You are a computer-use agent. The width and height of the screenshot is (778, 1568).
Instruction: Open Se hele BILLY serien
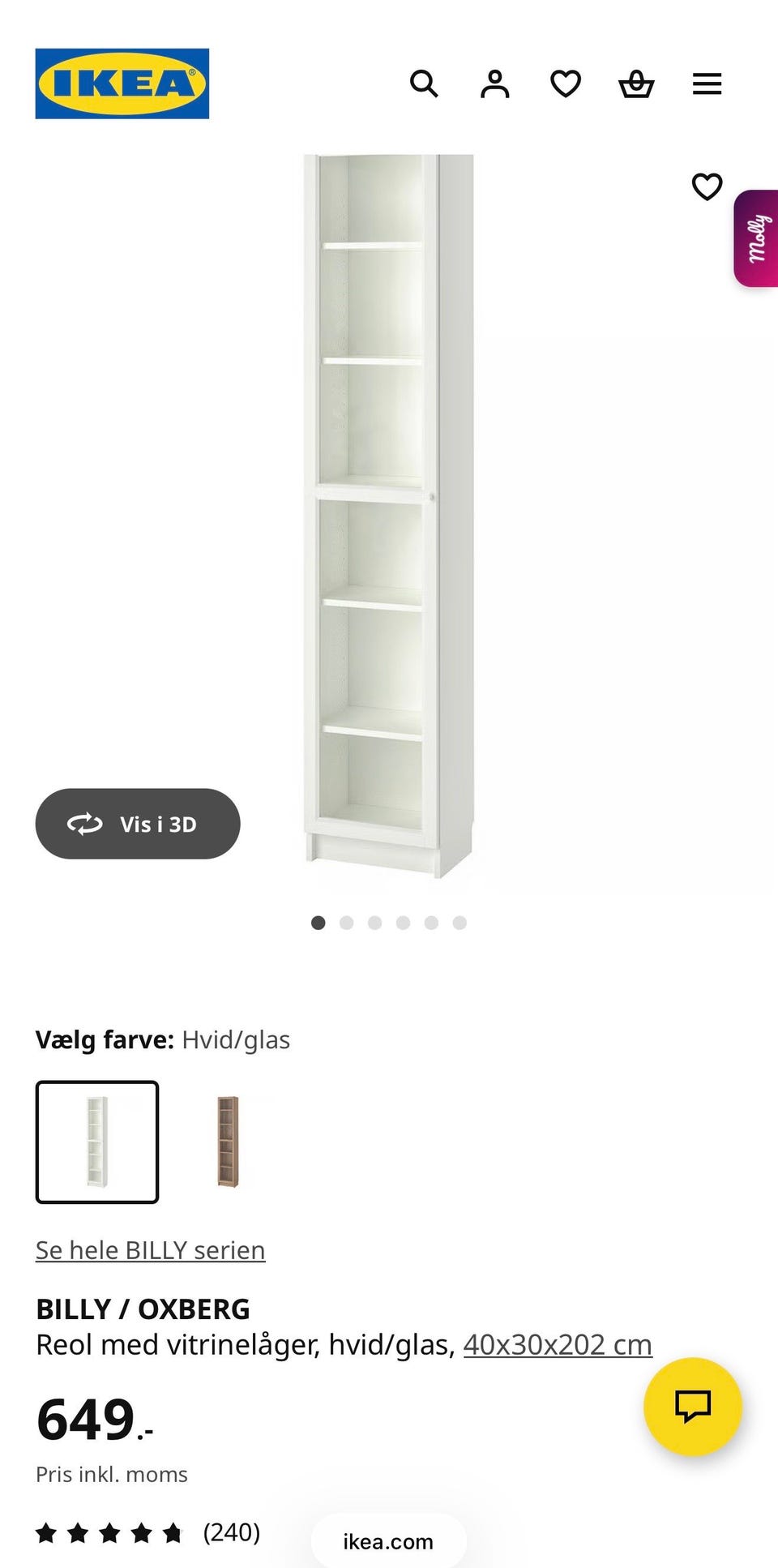coord(149,1249)
